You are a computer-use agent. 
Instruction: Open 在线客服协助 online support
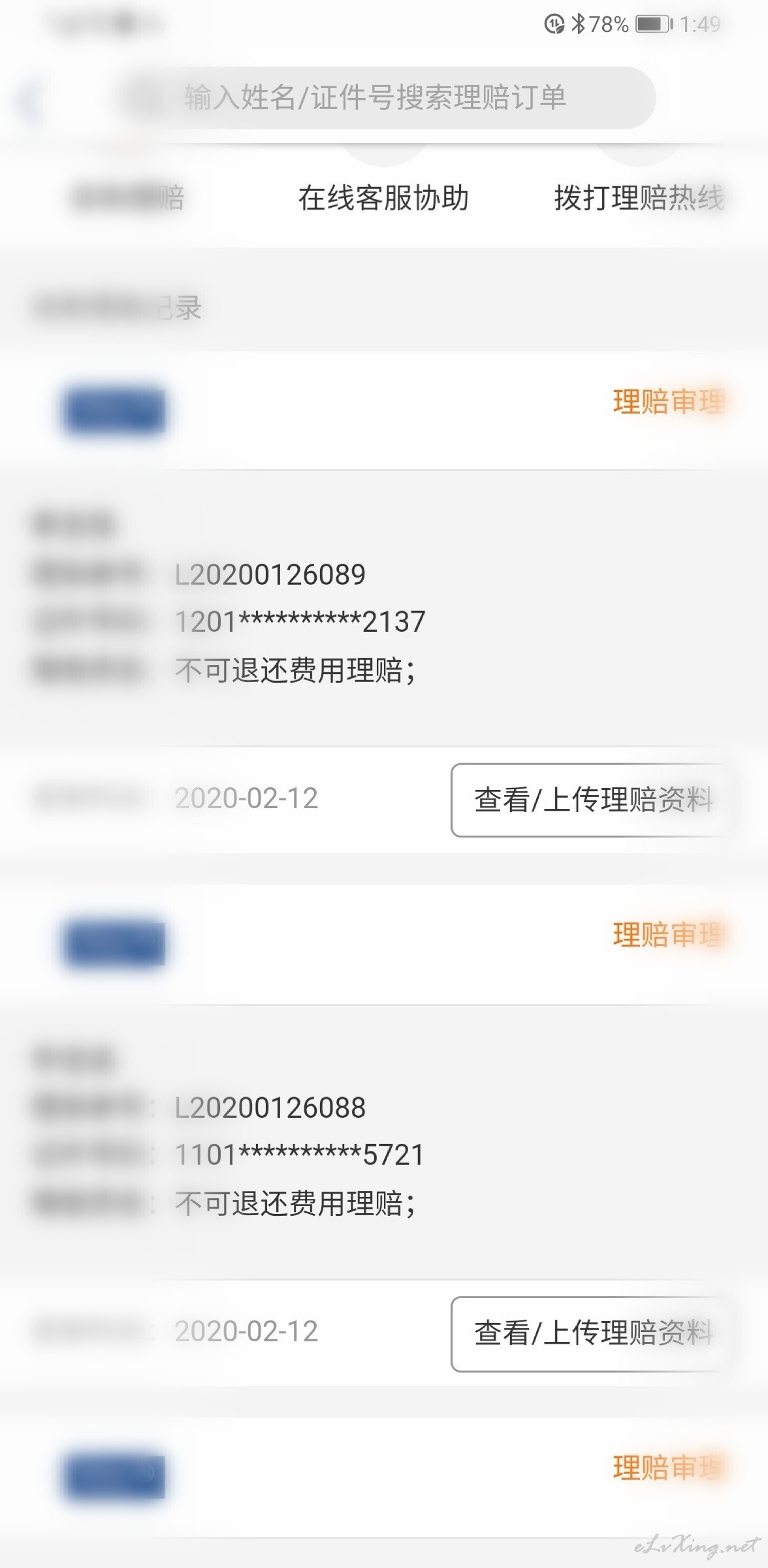point(383,198)
